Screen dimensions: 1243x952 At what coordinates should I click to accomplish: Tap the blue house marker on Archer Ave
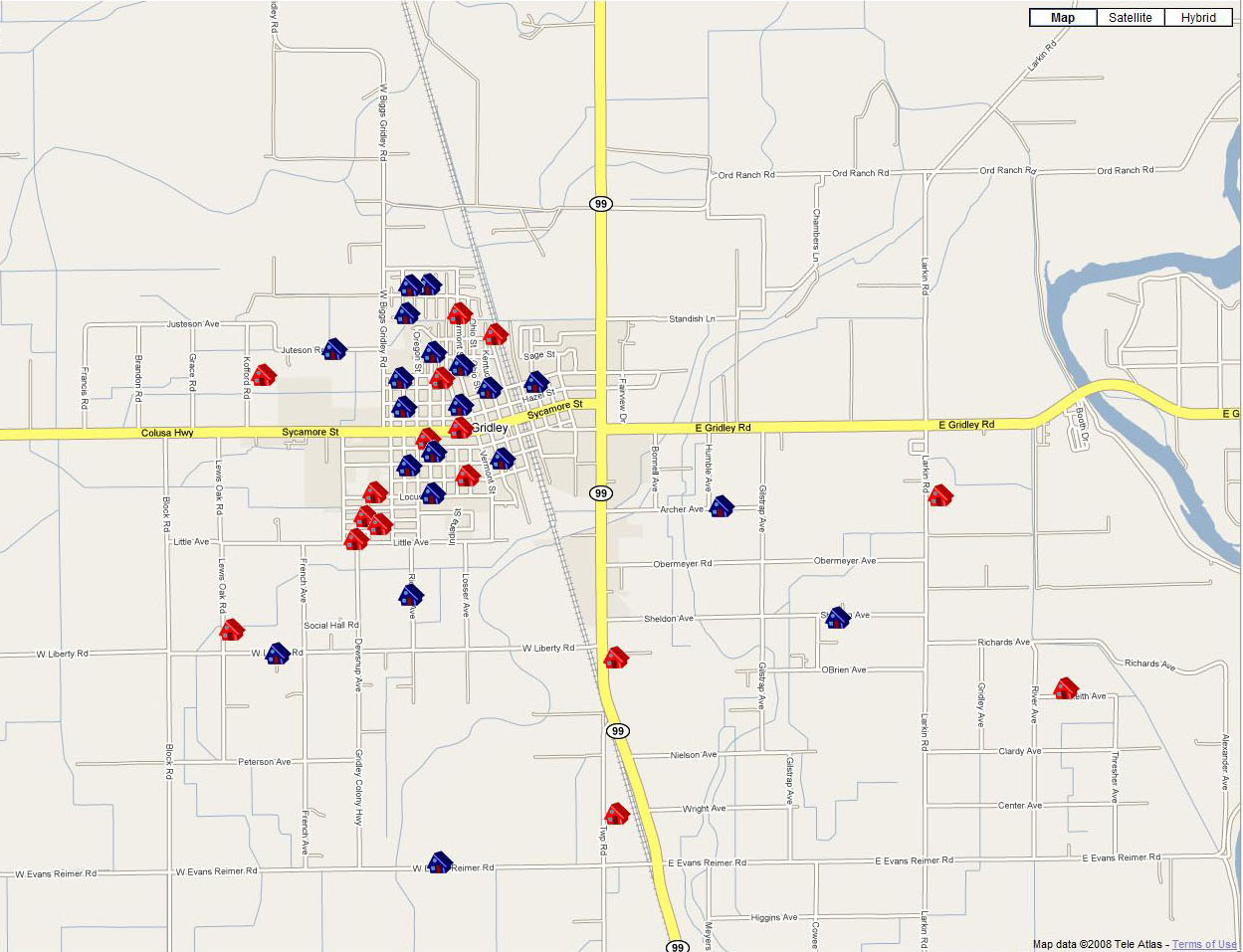[722, 506]
